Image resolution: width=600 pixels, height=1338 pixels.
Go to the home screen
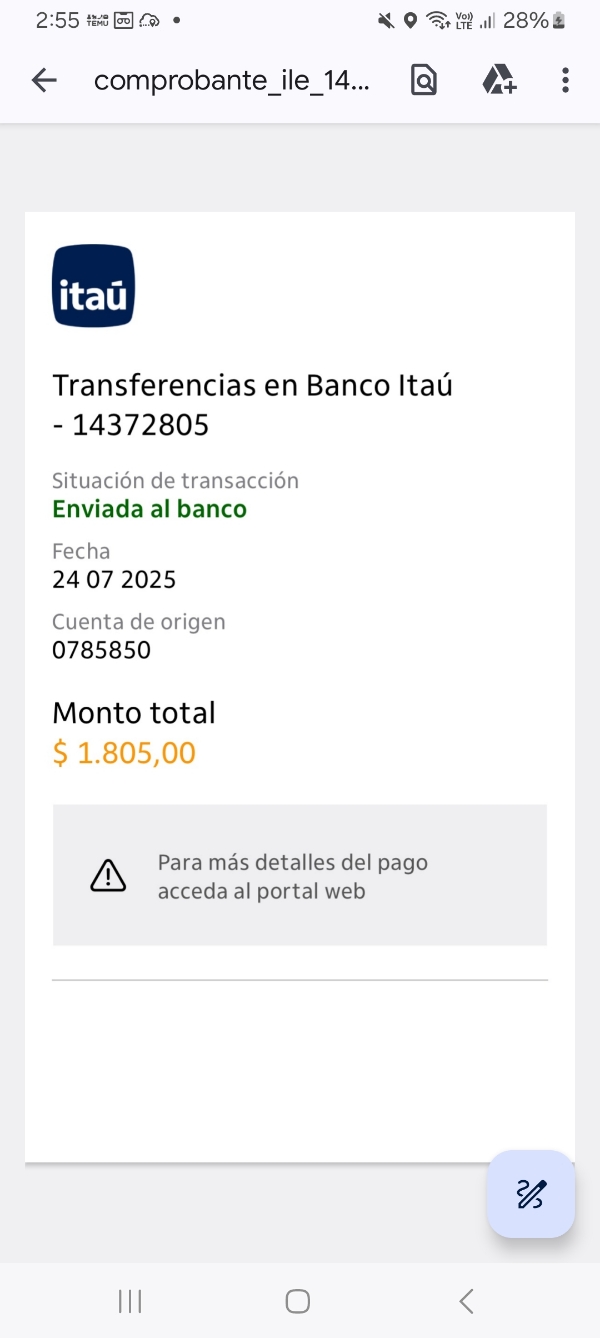coord(298,1301)
